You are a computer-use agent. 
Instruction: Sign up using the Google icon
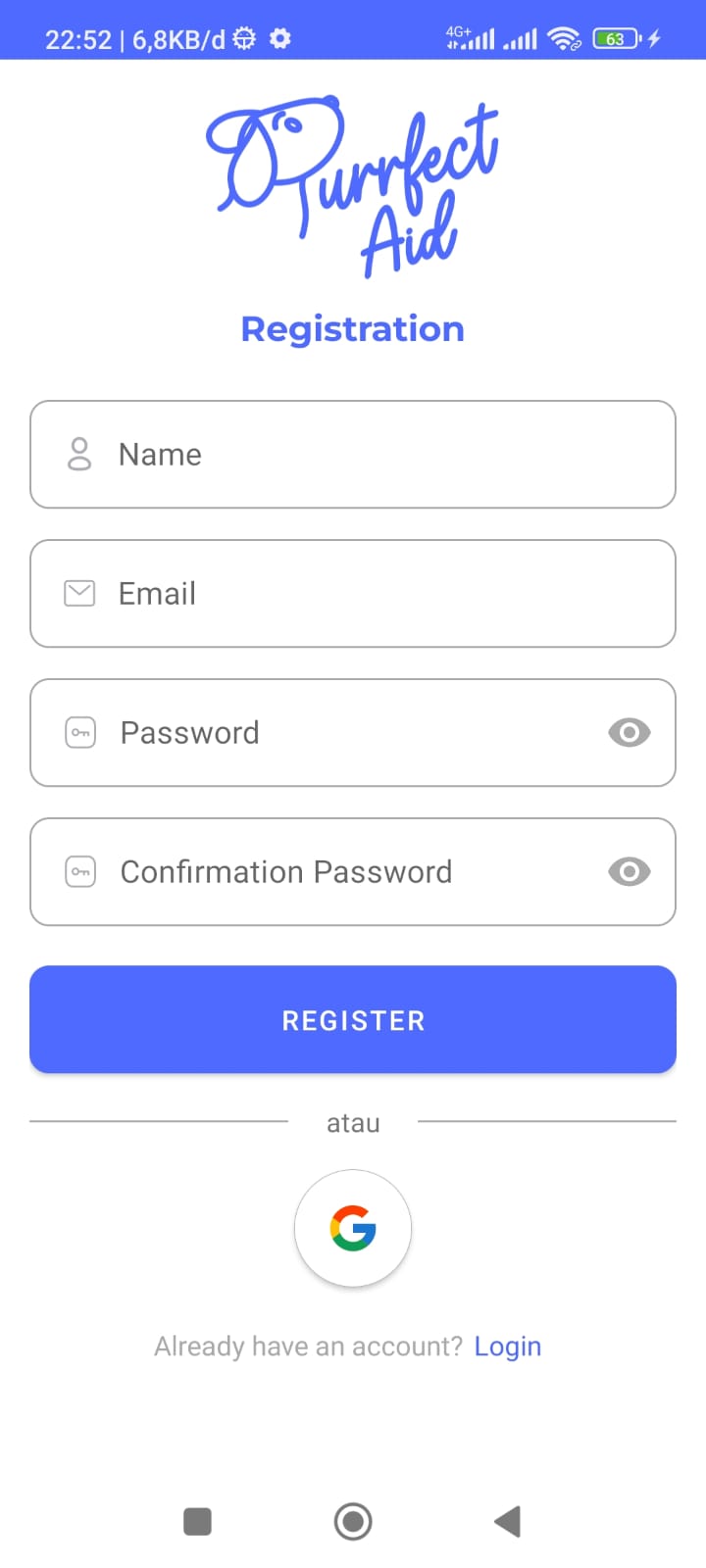click(x=353, y=1228)
